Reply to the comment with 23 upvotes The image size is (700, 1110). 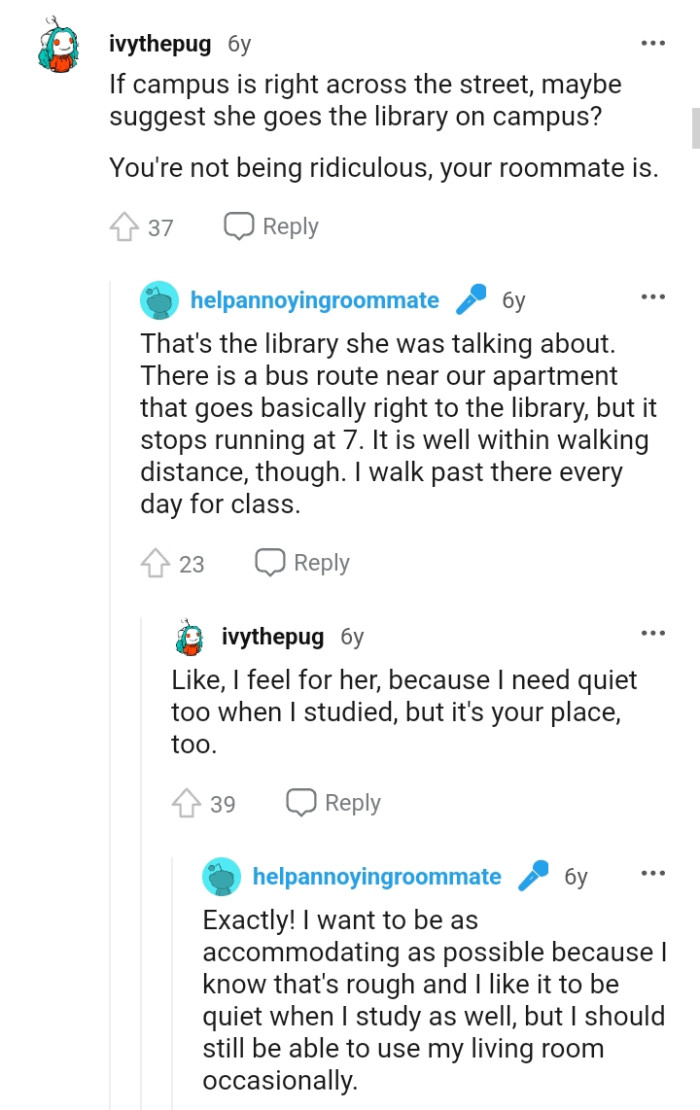301,563
